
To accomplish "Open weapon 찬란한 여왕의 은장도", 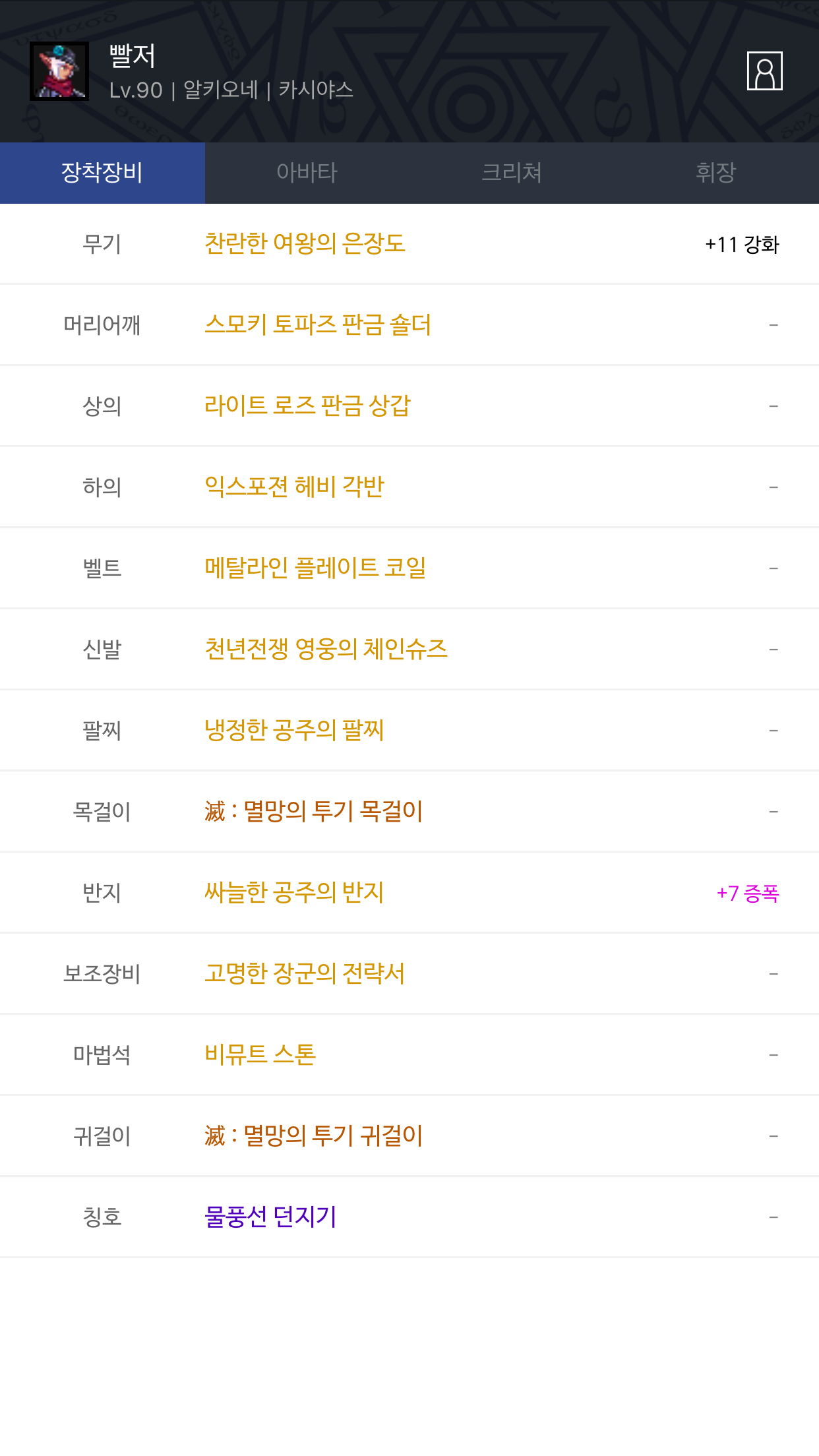I will [305, 243].
